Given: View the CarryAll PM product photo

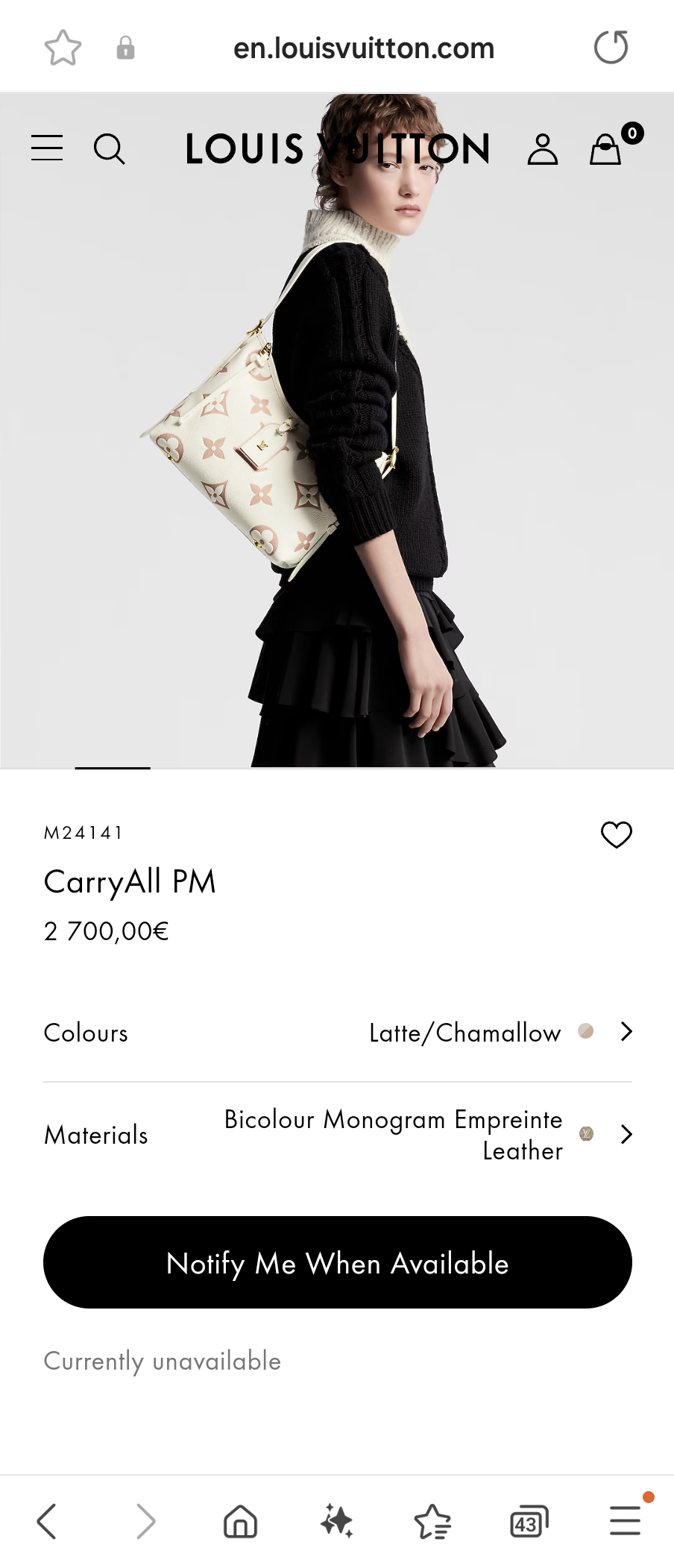Looking at the screenshot, I should [337, 462].
